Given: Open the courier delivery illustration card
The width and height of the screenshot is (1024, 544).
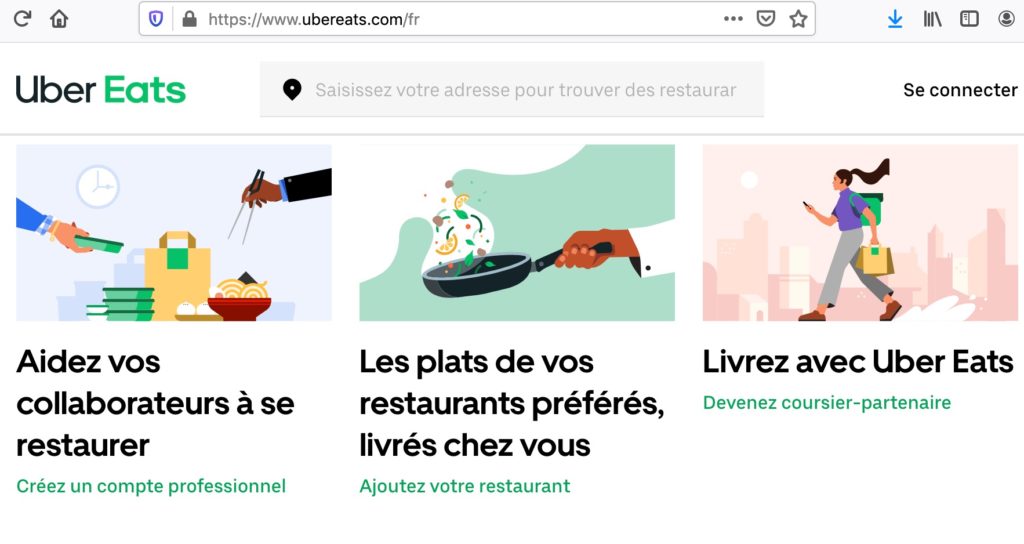Looking at the screenshot, I should (x=859, y=233).
